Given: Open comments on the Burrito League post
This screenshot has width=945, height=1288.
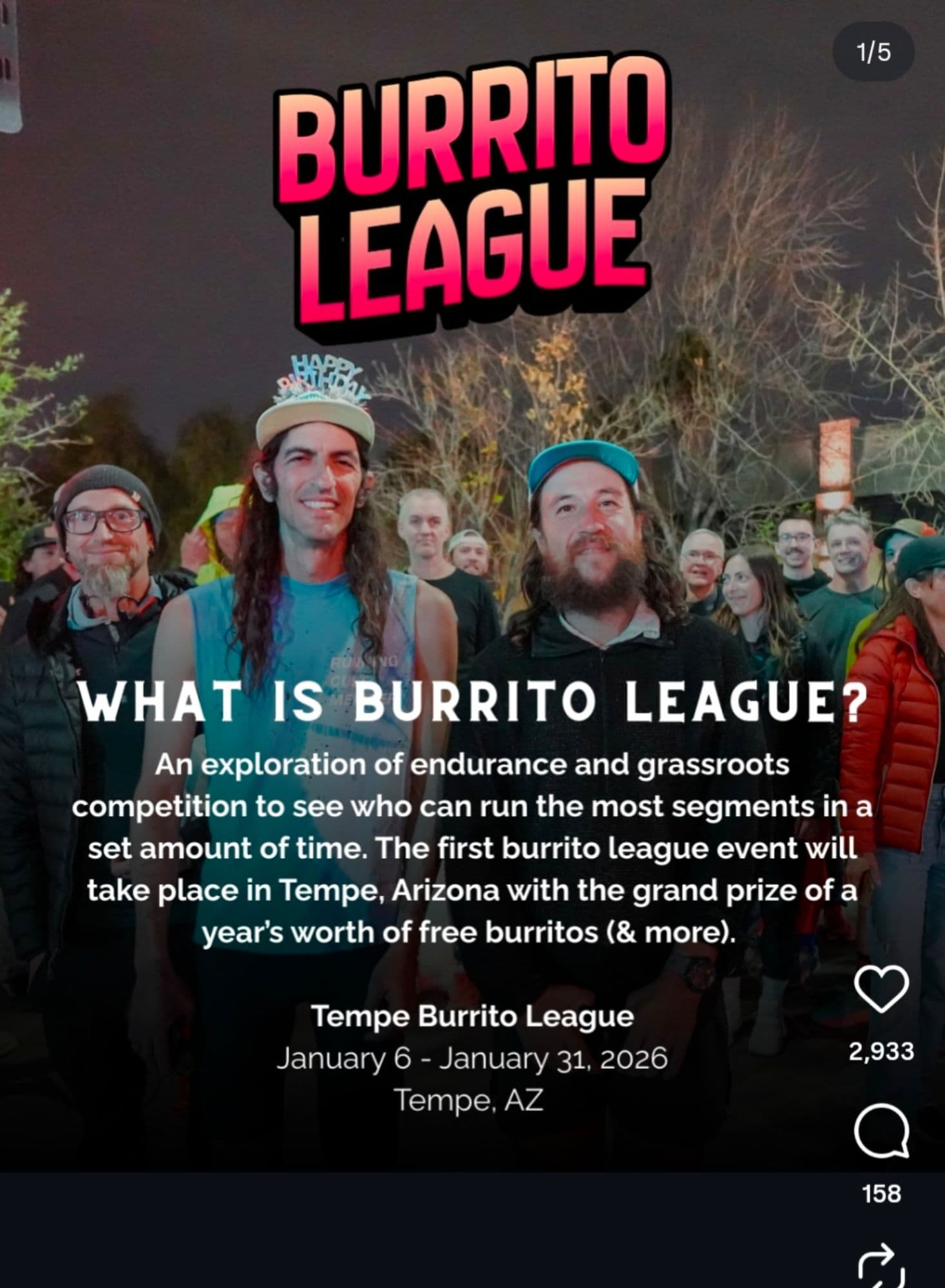Looking at the screenshot, I should click(881, 1131).
